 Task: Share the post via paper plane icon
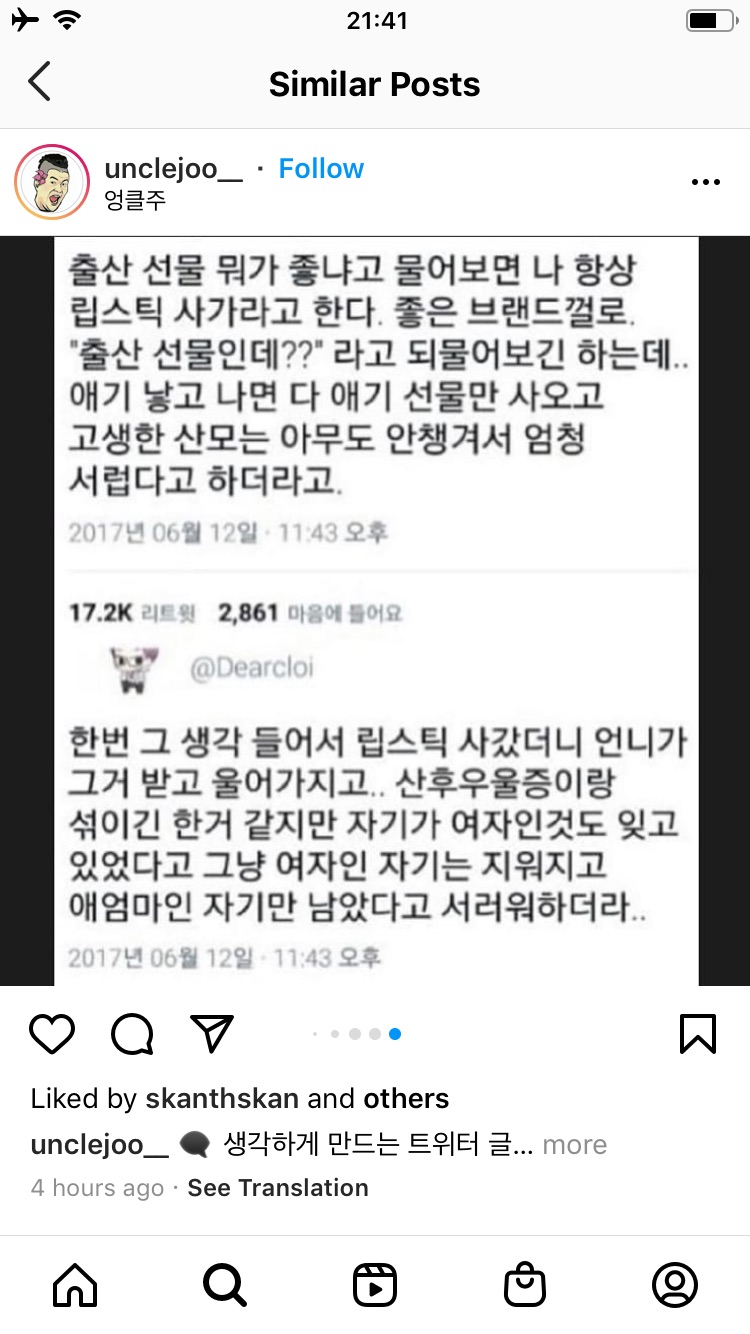211,1033
